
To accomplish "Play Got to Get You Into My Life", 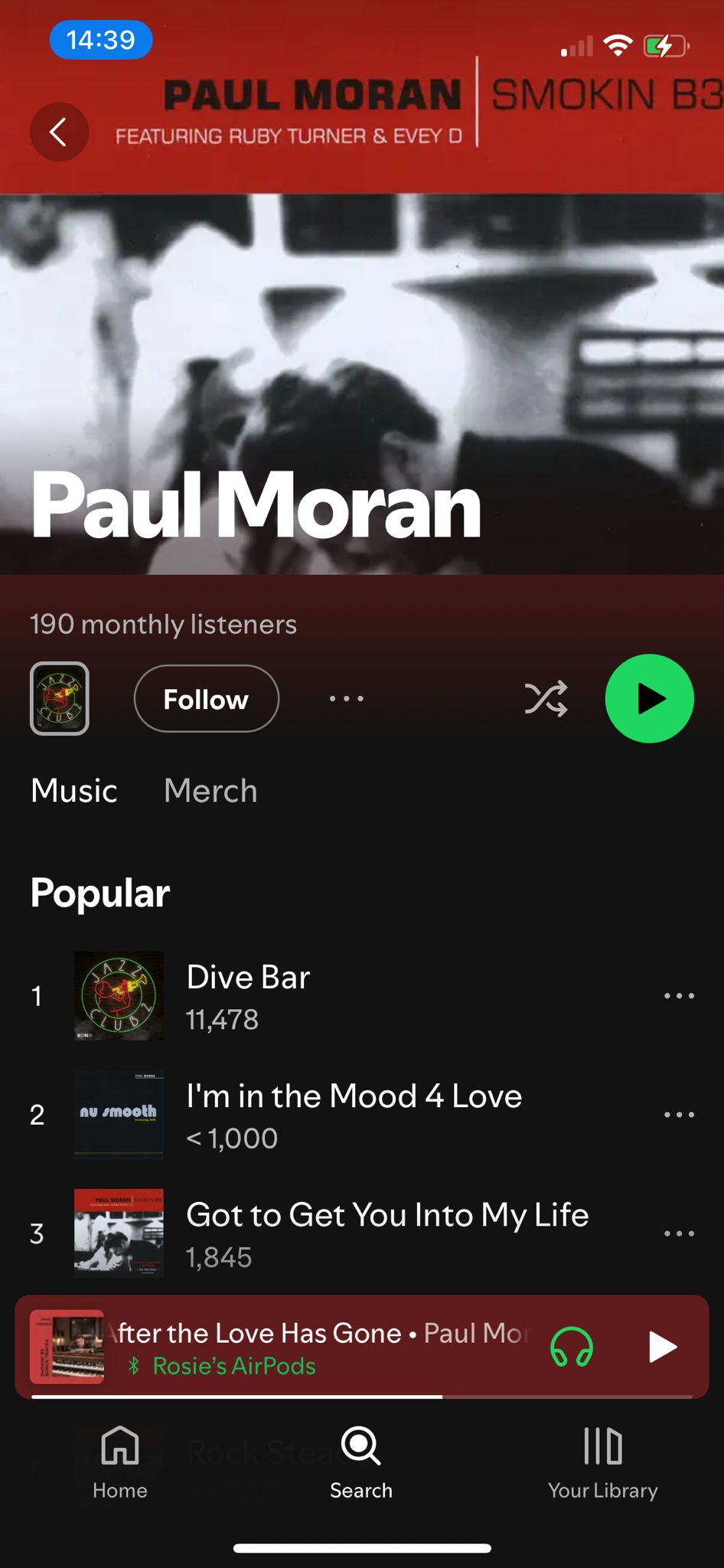I will point(387,1215).
